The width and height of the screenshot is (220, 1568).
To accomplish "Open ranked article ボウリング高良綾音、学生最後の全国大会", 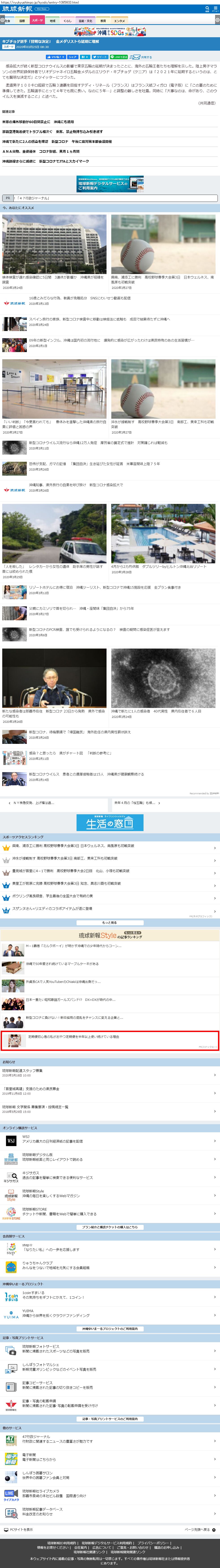I will point(52,896).
